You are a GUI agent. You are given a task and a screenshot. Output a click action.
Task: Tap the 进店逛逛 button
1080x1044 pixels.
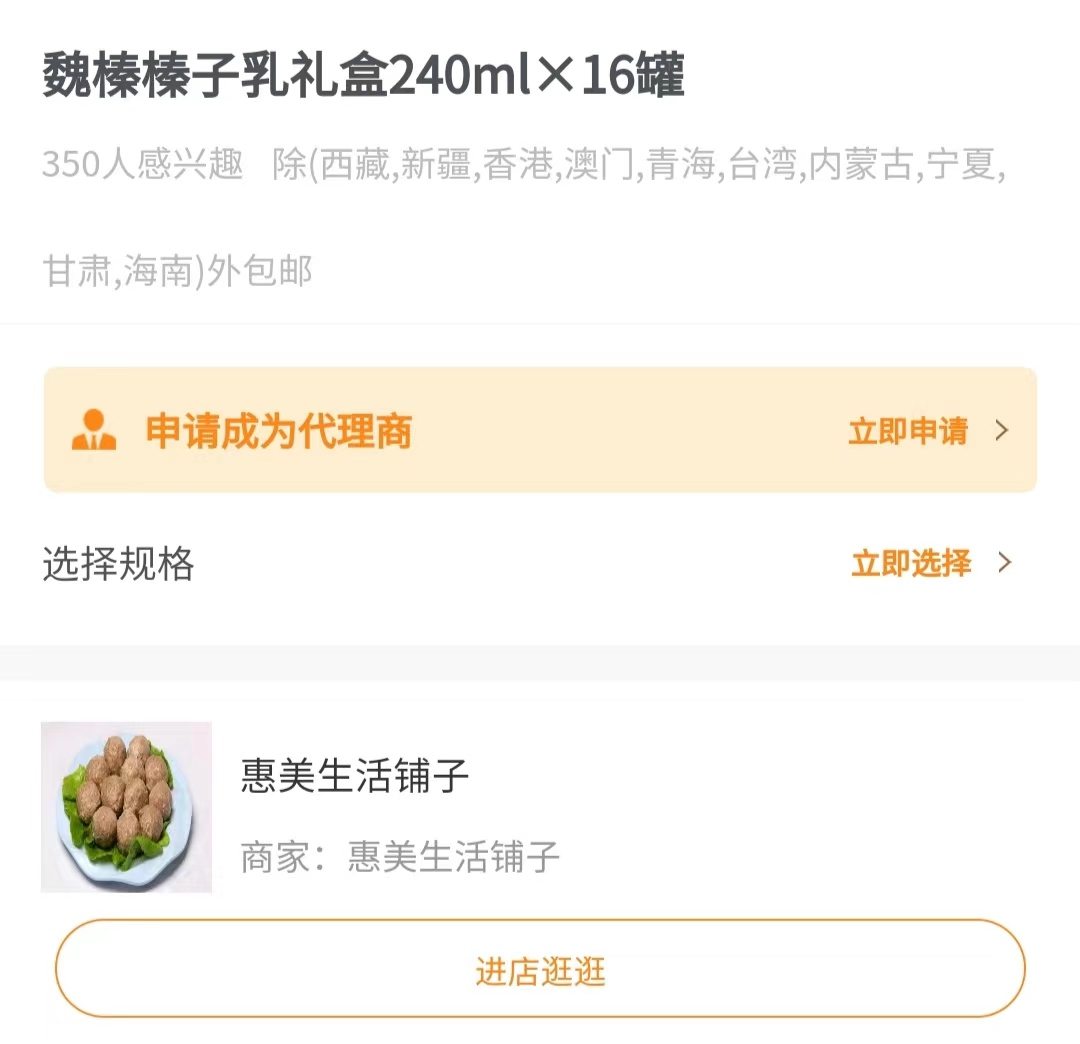click(x=540, y=970)
